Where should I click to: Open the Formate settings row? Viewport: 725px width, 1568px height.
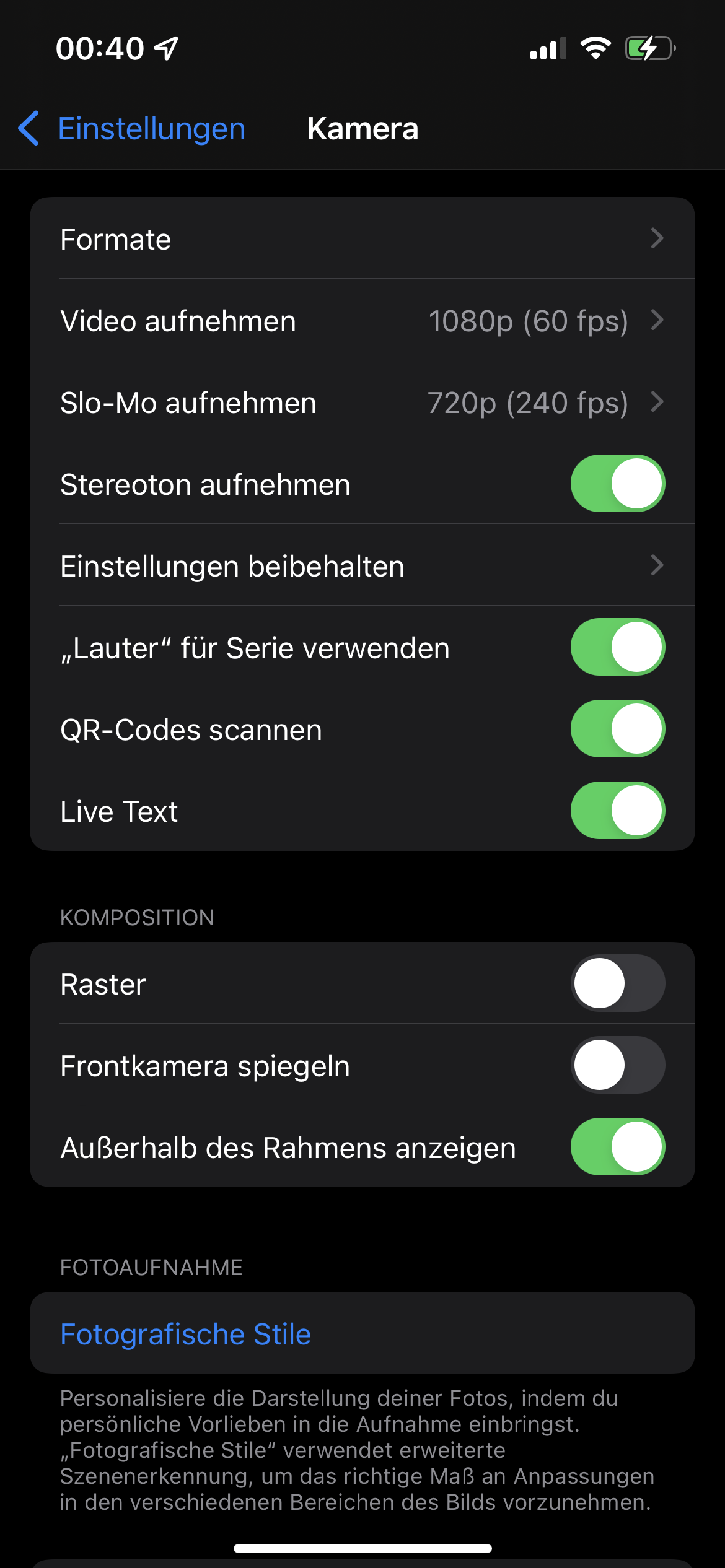pos(362,239)
